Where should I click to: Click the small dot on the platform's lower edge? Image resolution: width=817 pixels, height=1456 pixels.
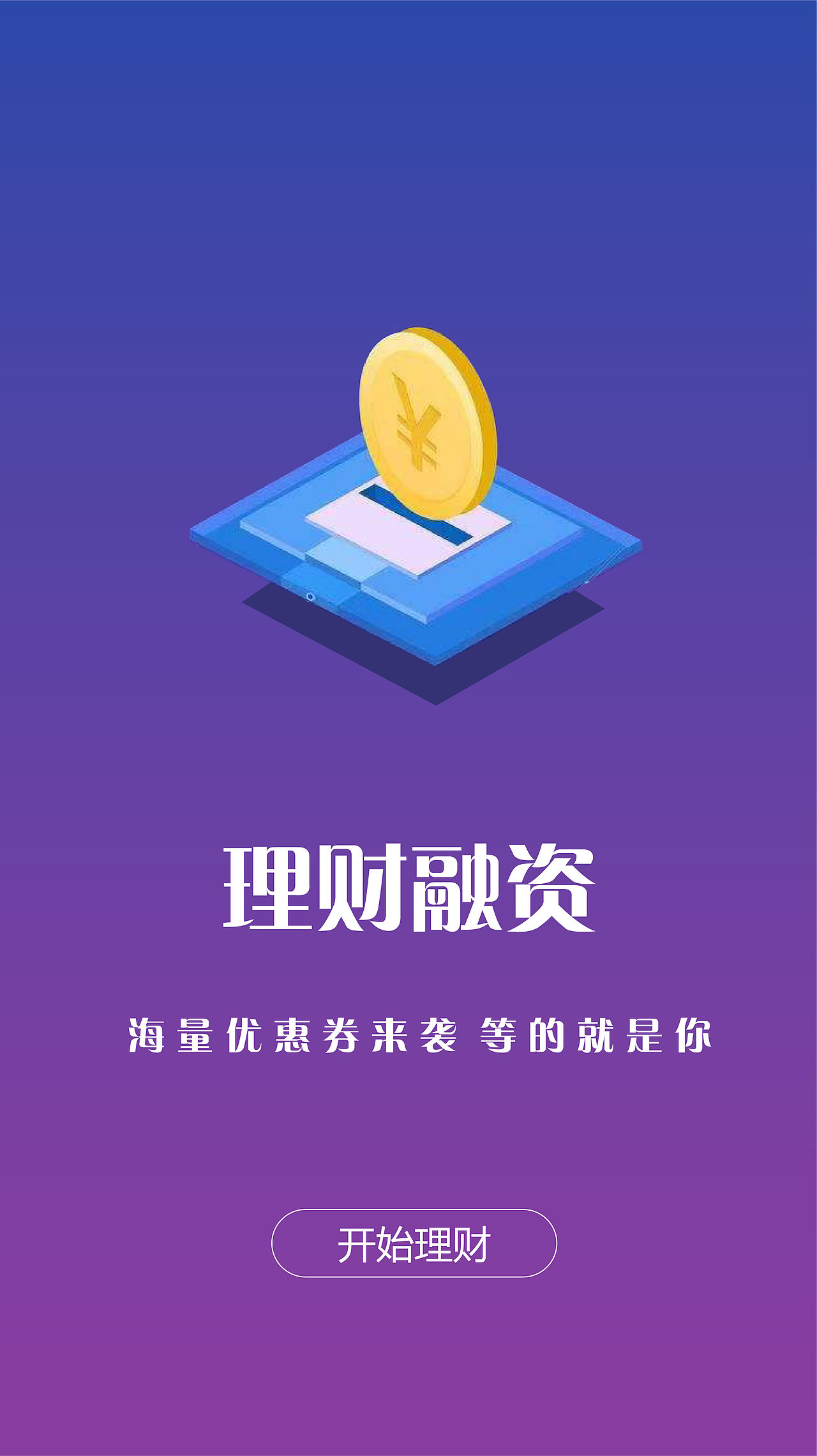point(311,596)
